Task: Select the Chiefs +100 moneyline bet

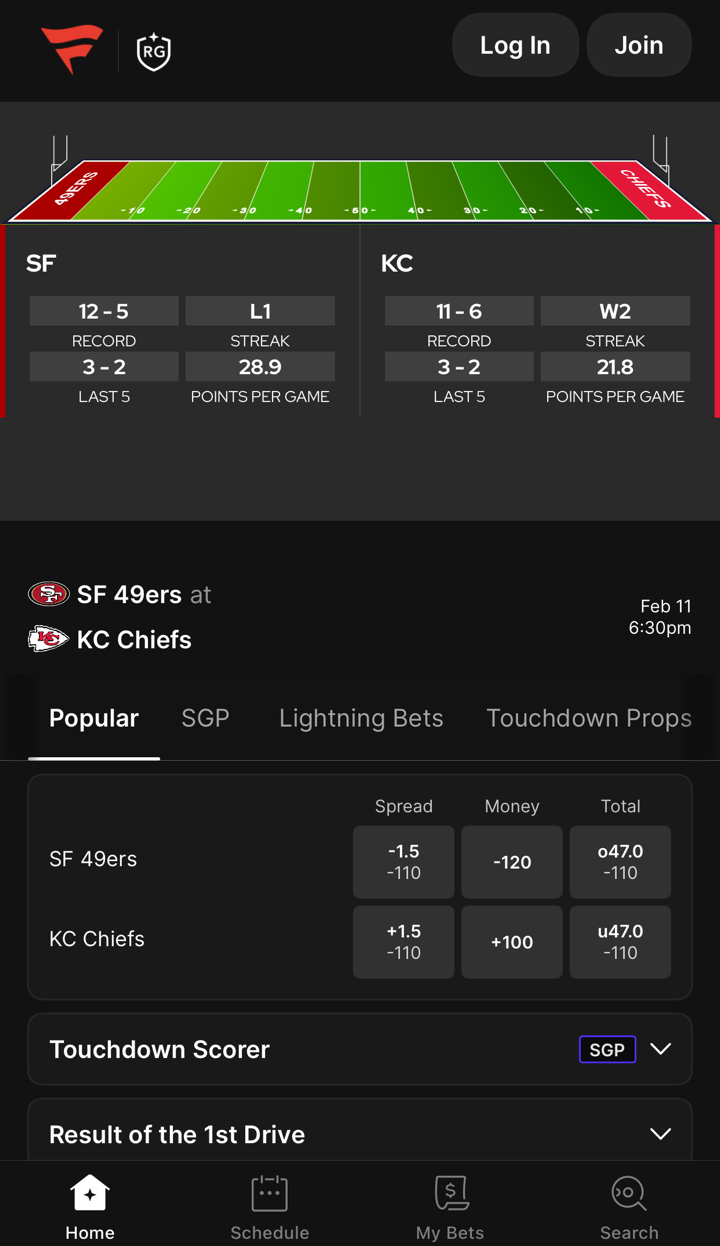Action: 511,941
